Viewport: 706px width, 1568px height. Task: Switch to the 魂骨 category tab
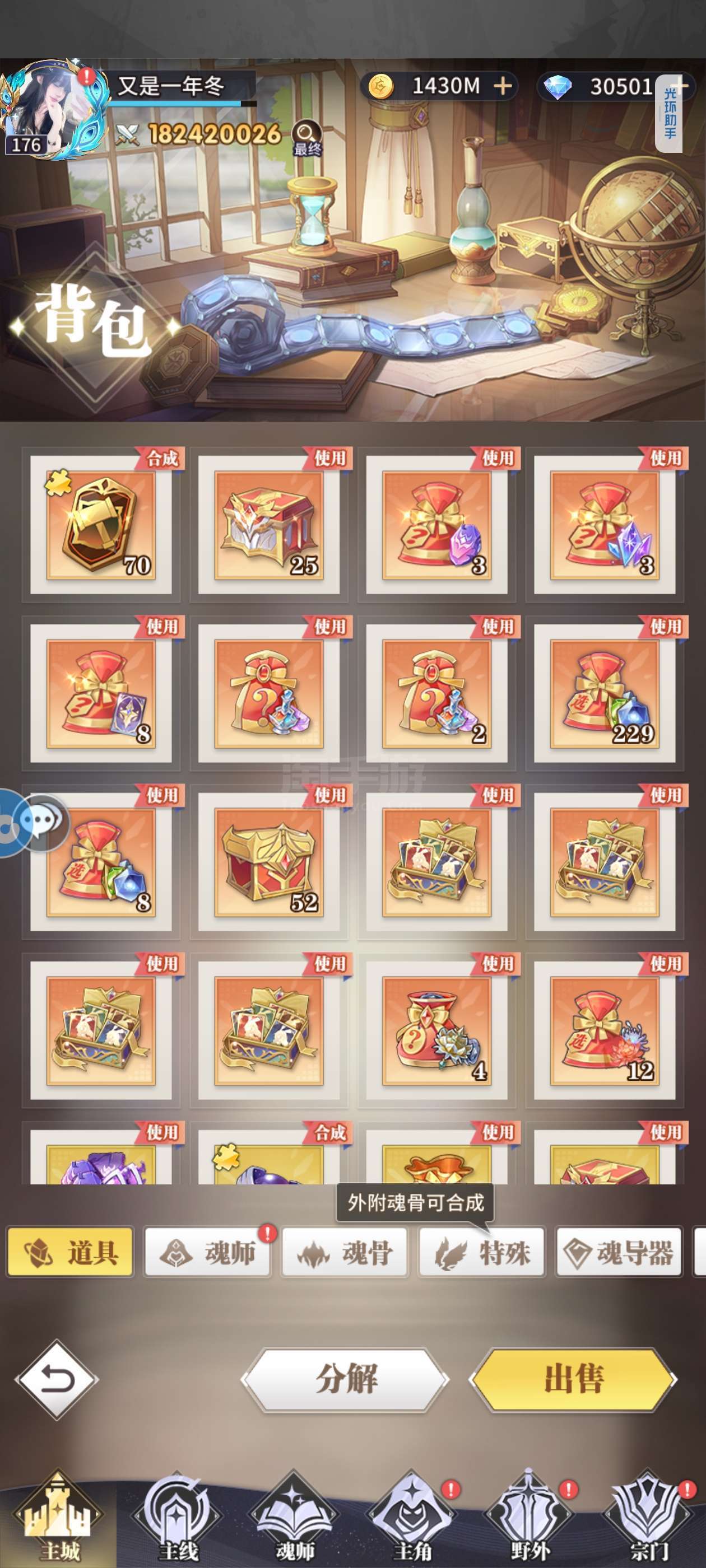tap(344, 1252)
